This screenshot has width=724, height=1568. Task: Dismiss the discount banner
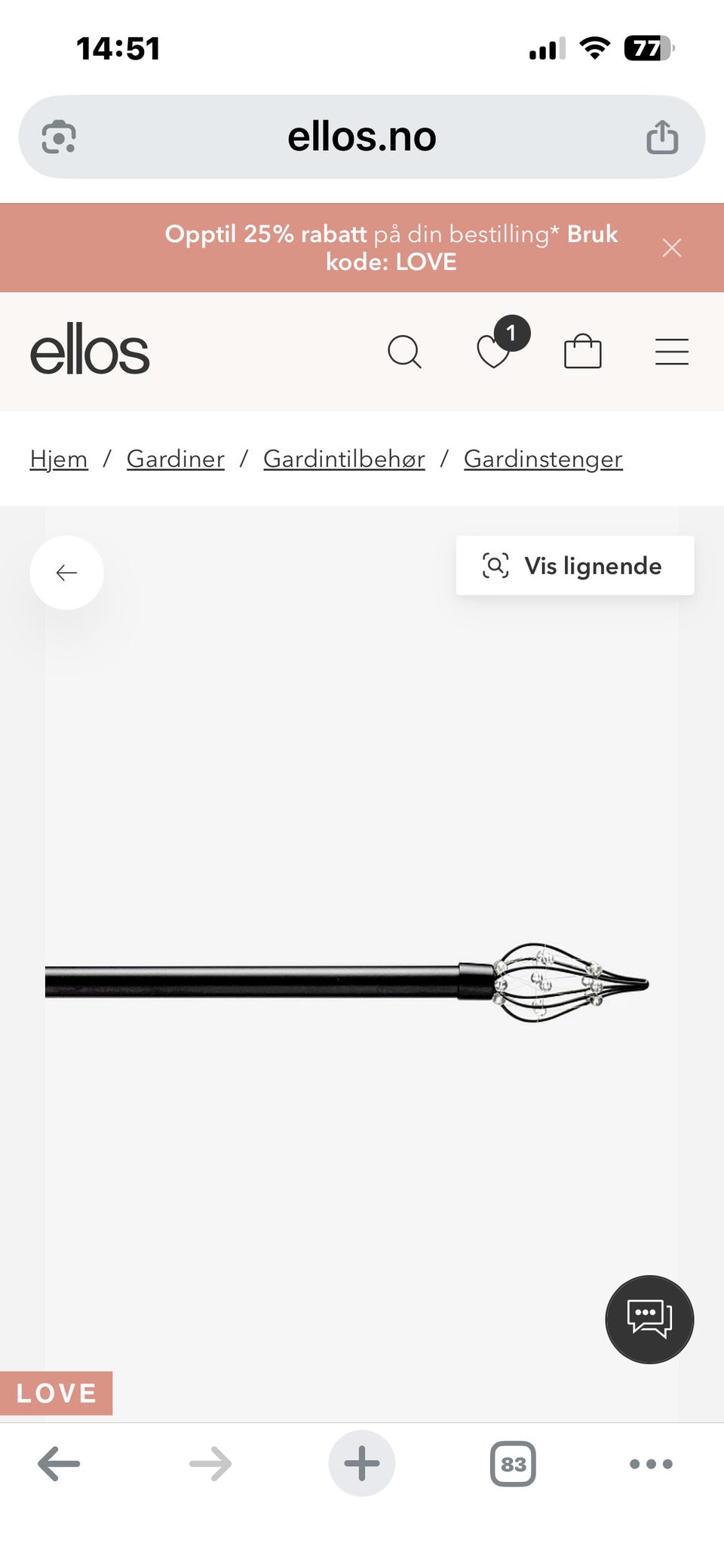671,247
